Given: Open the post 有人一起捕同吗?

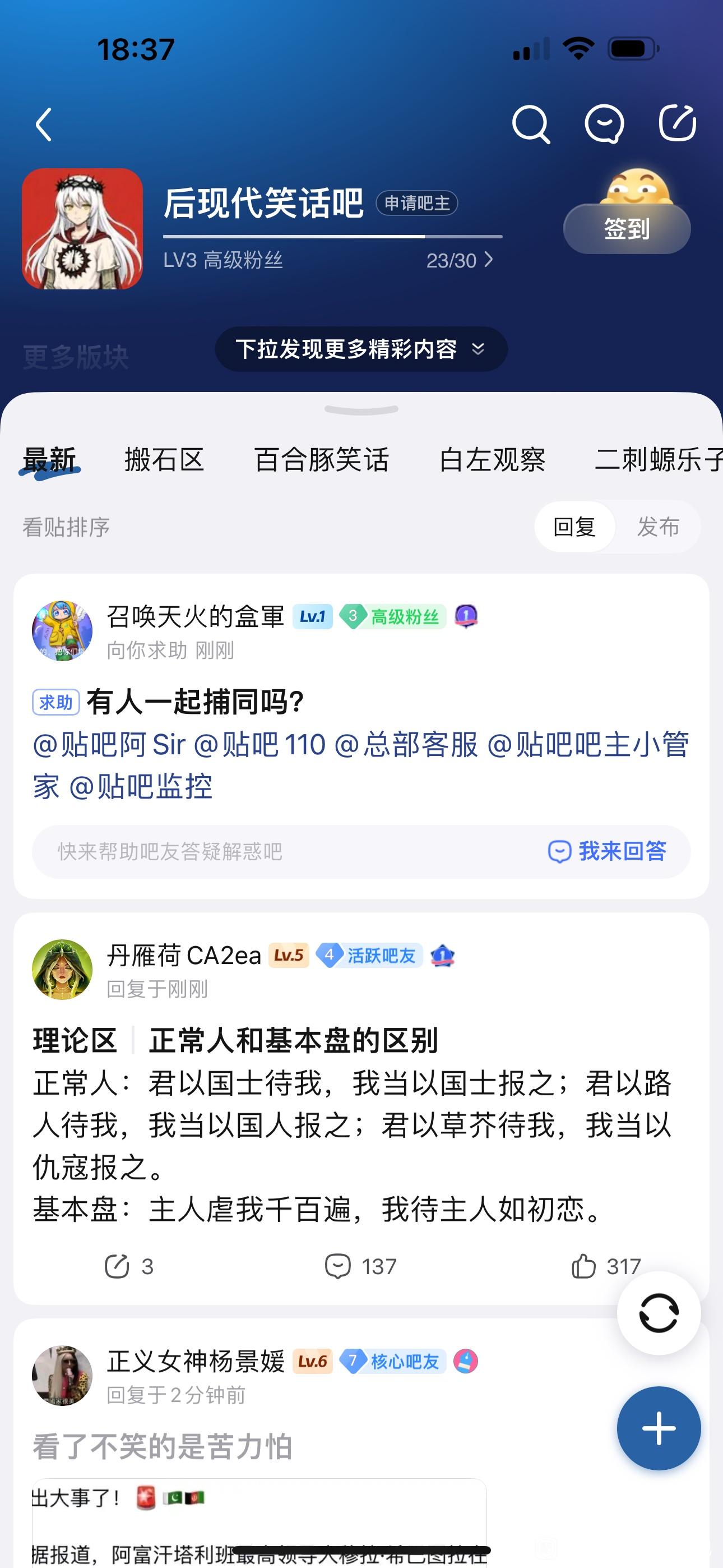Looking at the screenshot, I should click(x=196, y=702).
